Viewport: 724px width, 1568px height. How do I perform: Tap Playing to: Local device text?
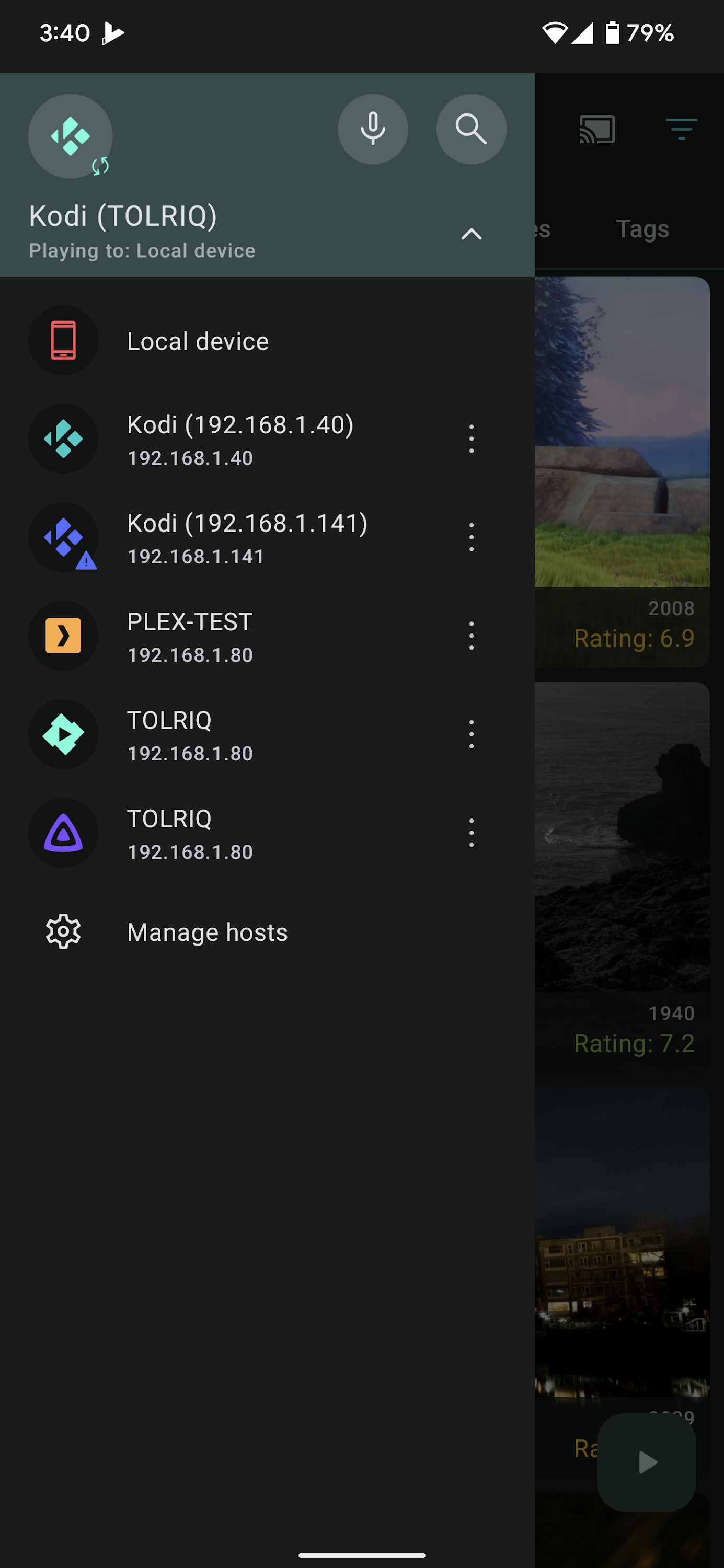click(x=142, y=250)
